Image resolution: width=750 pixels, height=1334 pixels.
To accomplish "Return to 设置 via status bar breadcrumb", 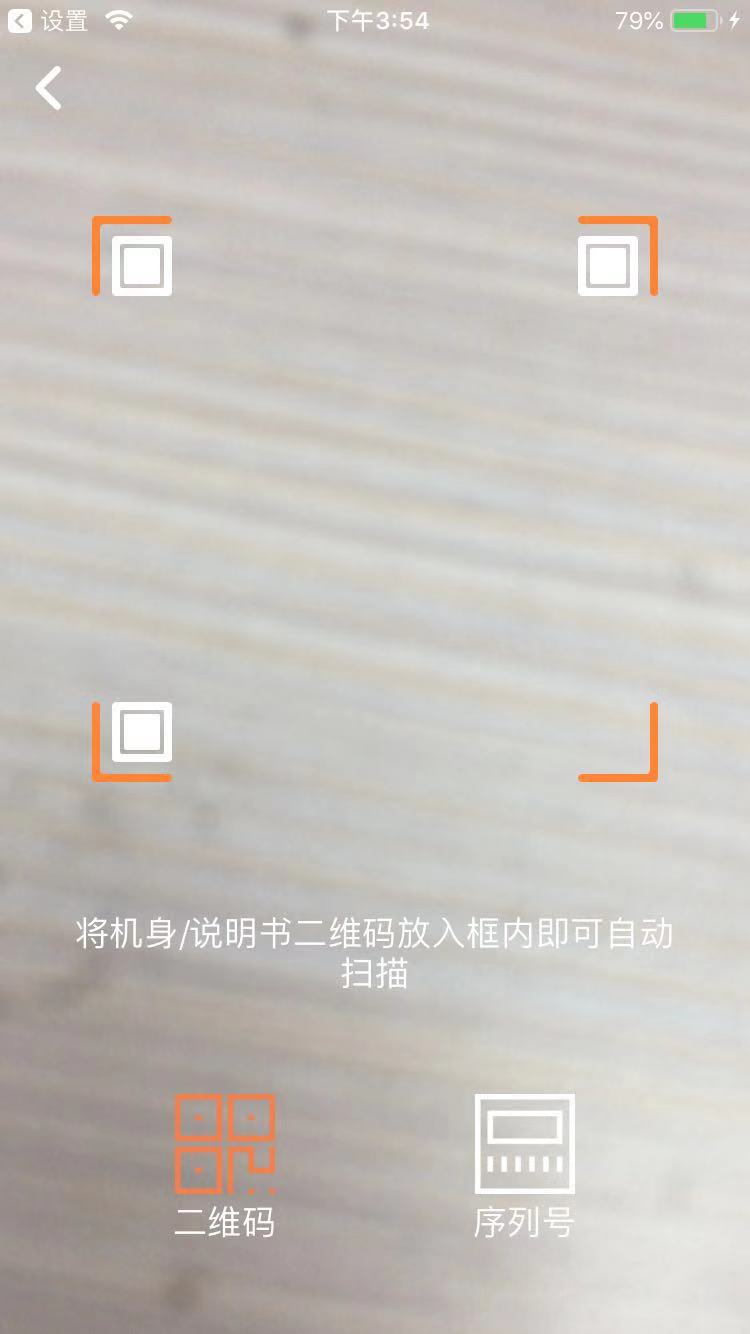I will 48,20.
